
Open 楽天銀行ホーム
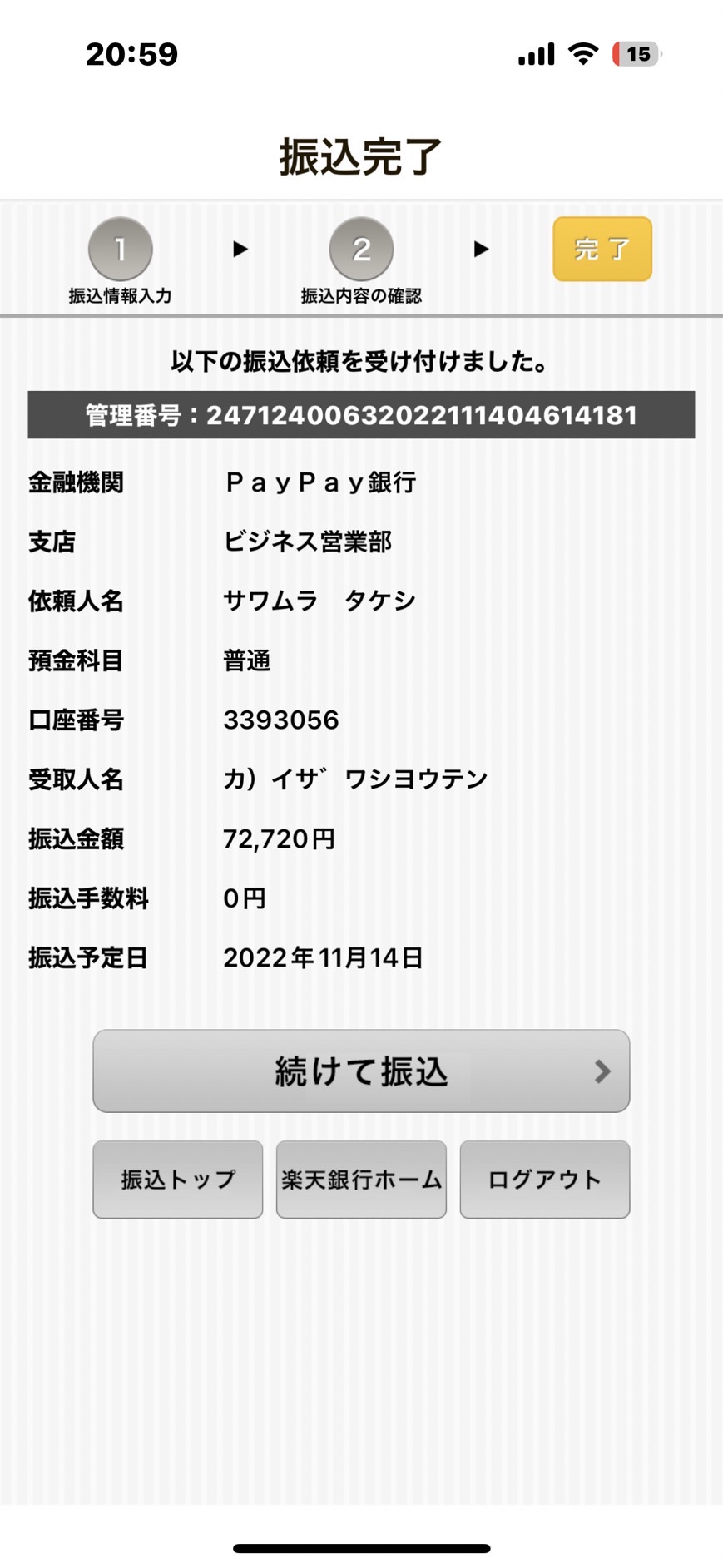tap(361, 1180)
